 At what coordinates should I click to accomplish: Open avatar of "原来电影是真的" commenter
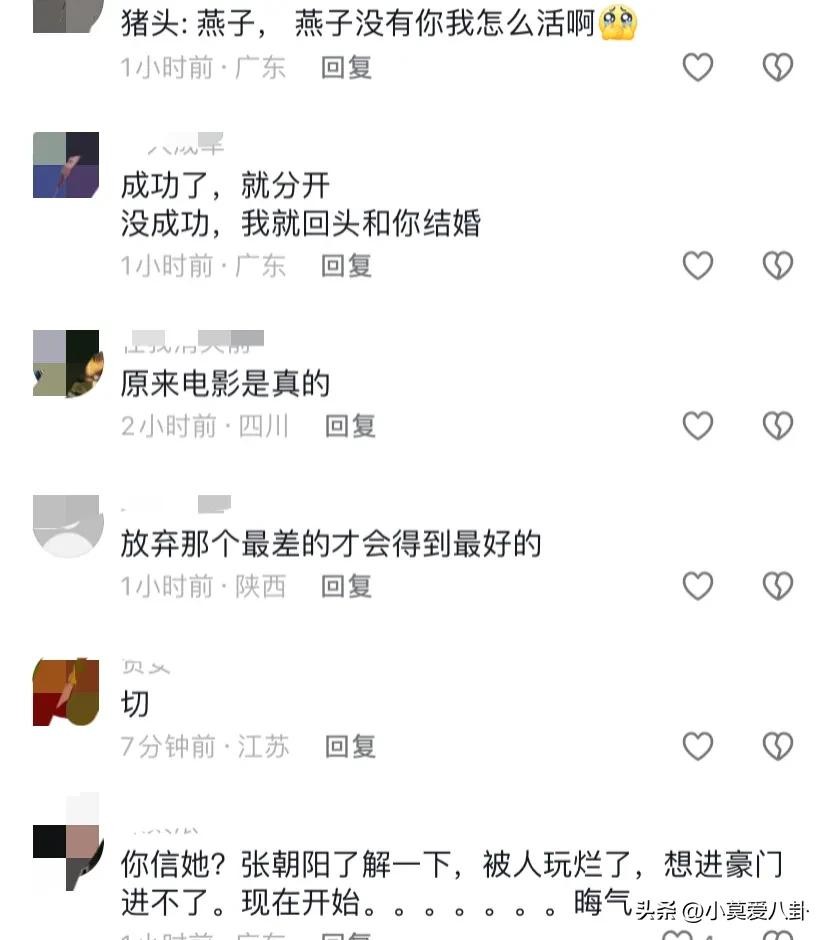point(67,363)
